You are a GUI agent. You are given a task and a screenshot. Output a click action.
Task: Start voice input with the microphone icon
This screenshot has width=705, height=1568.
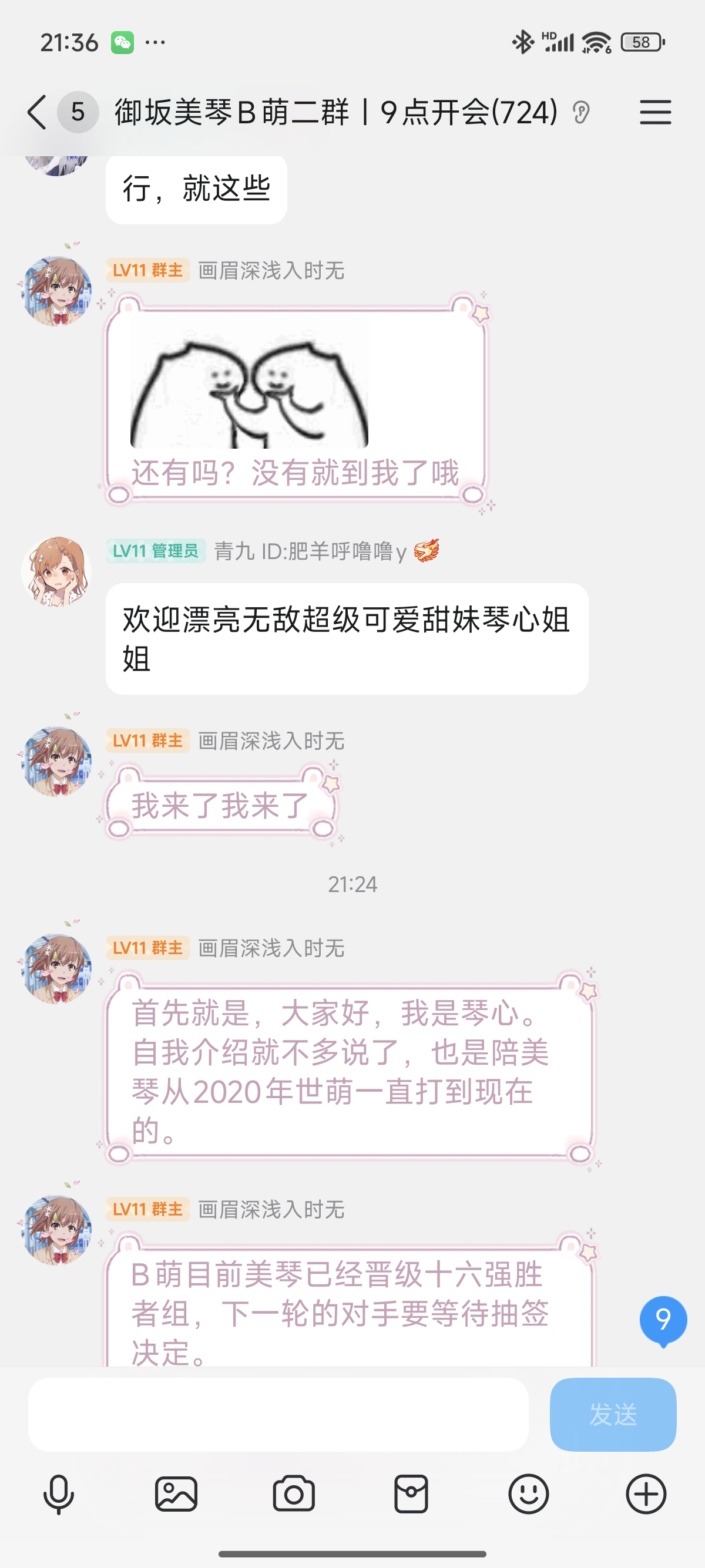[x=58, y=1495]
